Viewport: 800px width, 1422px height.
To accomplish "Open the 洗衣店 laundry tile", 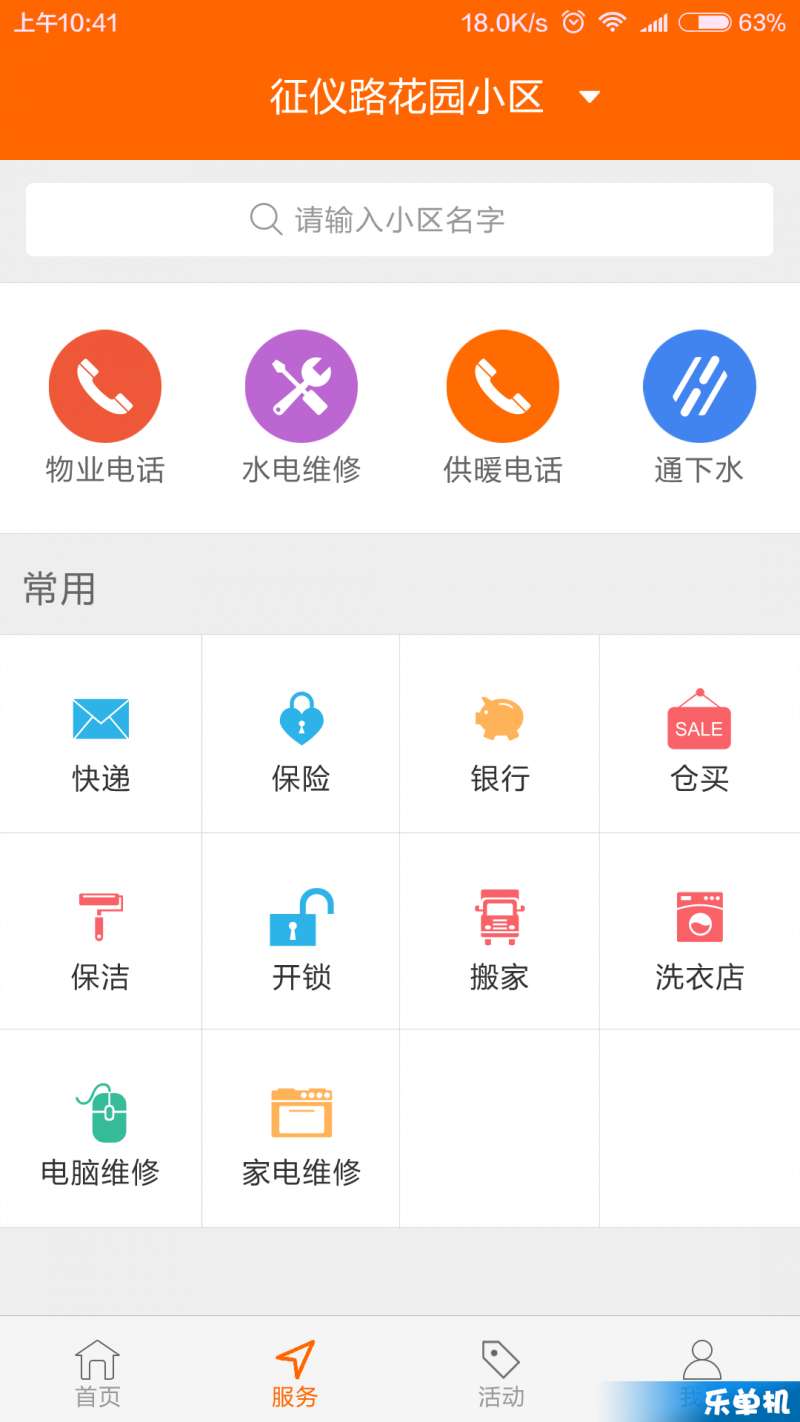I will [x=699, y=934].
